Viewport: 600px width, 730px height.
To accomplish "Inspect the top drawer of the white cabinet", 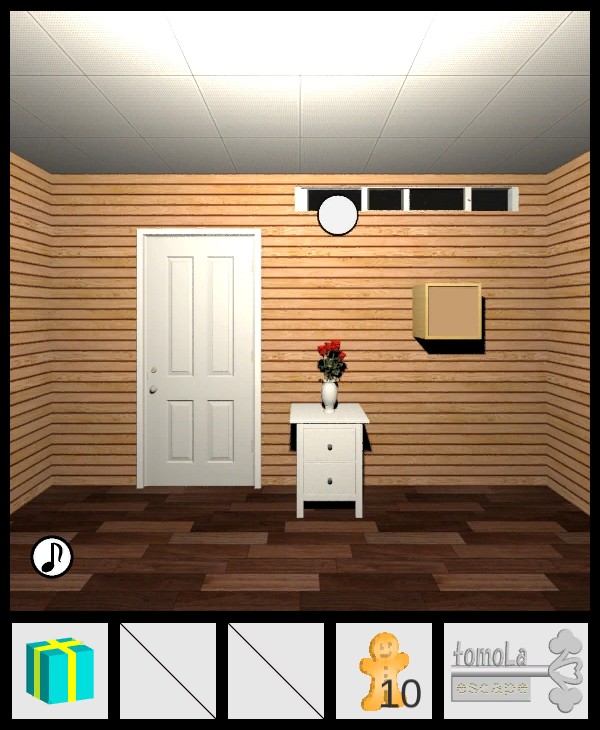I will click(330, 443).
